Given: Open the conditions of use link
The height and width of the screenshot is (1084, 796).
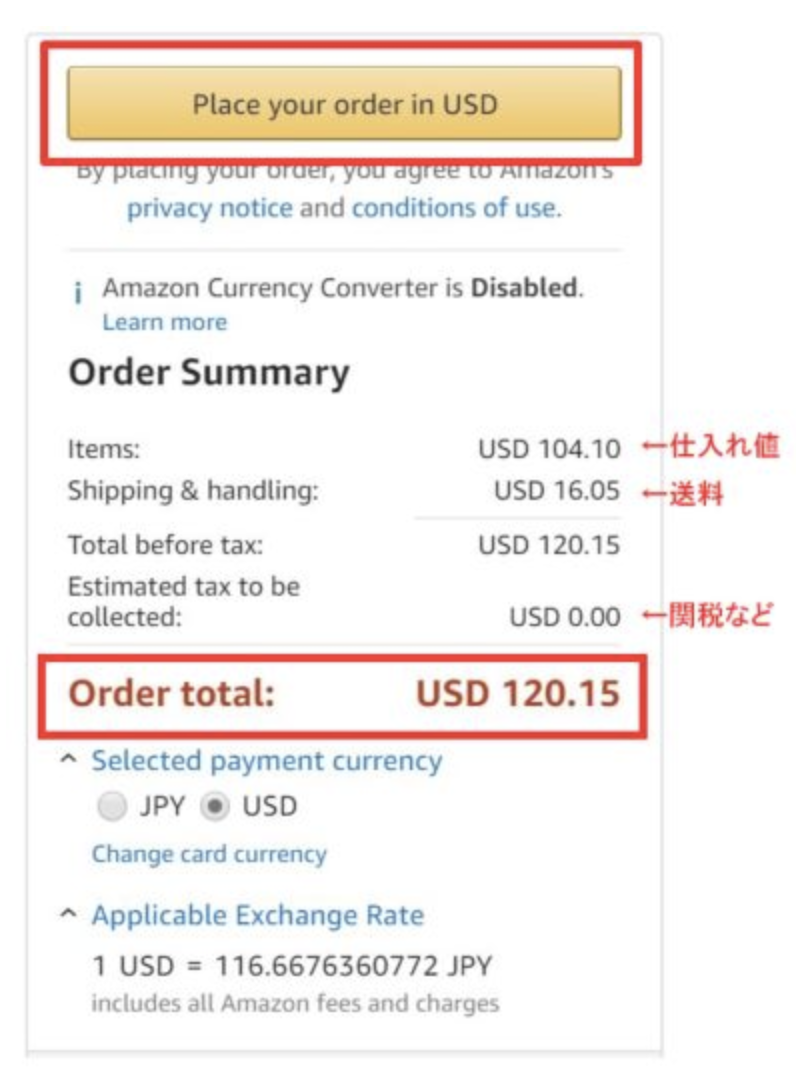Looking at the screenshot, I should [x=453, y=208].
